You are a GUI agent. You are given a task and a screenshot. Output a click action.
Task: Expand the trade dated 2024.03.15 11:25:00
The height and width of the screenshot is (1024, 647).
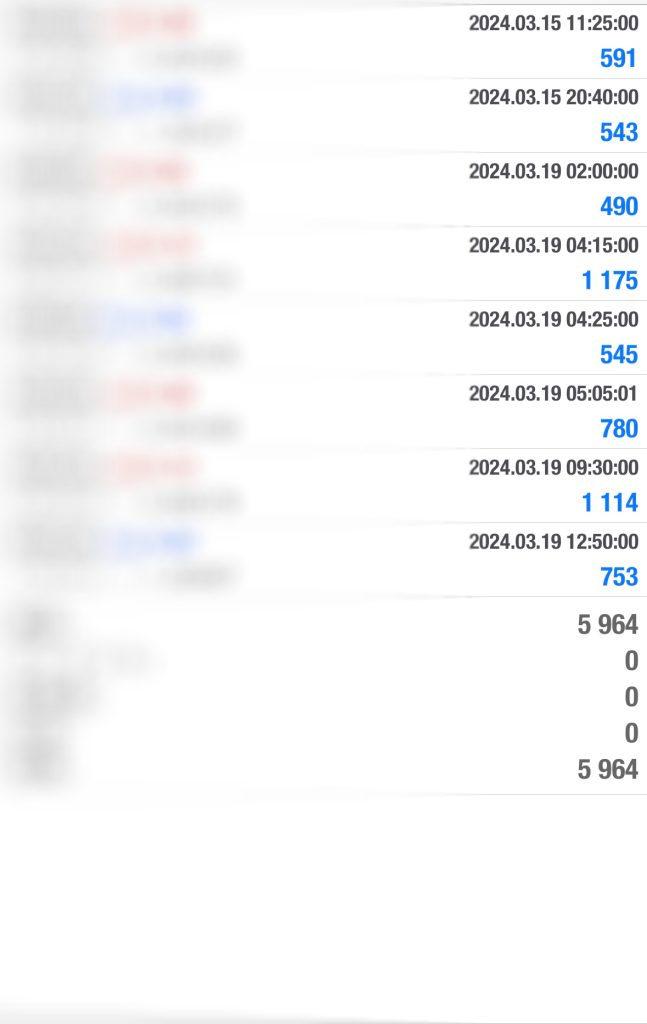323,40
